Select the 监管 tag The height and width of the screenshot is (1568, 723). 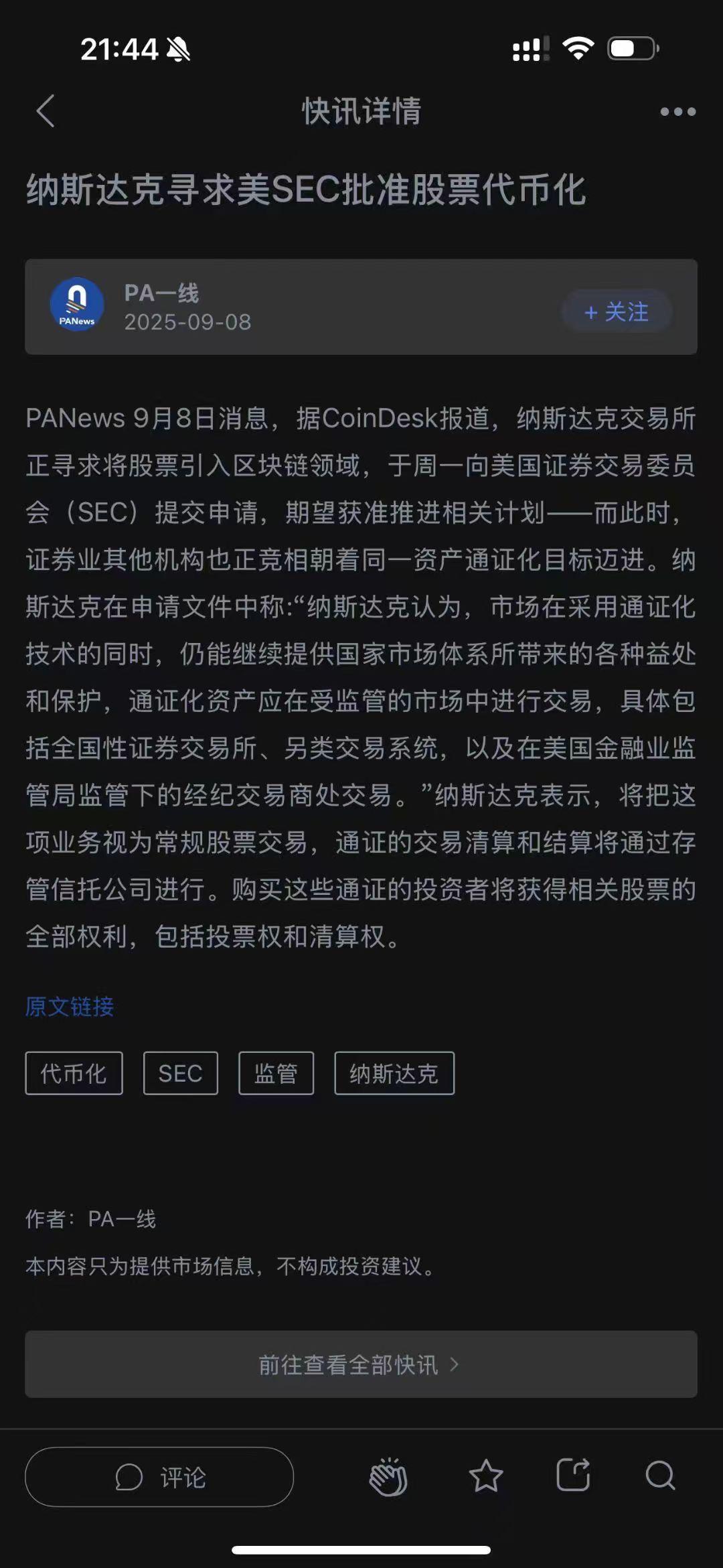click(276, 1073)
